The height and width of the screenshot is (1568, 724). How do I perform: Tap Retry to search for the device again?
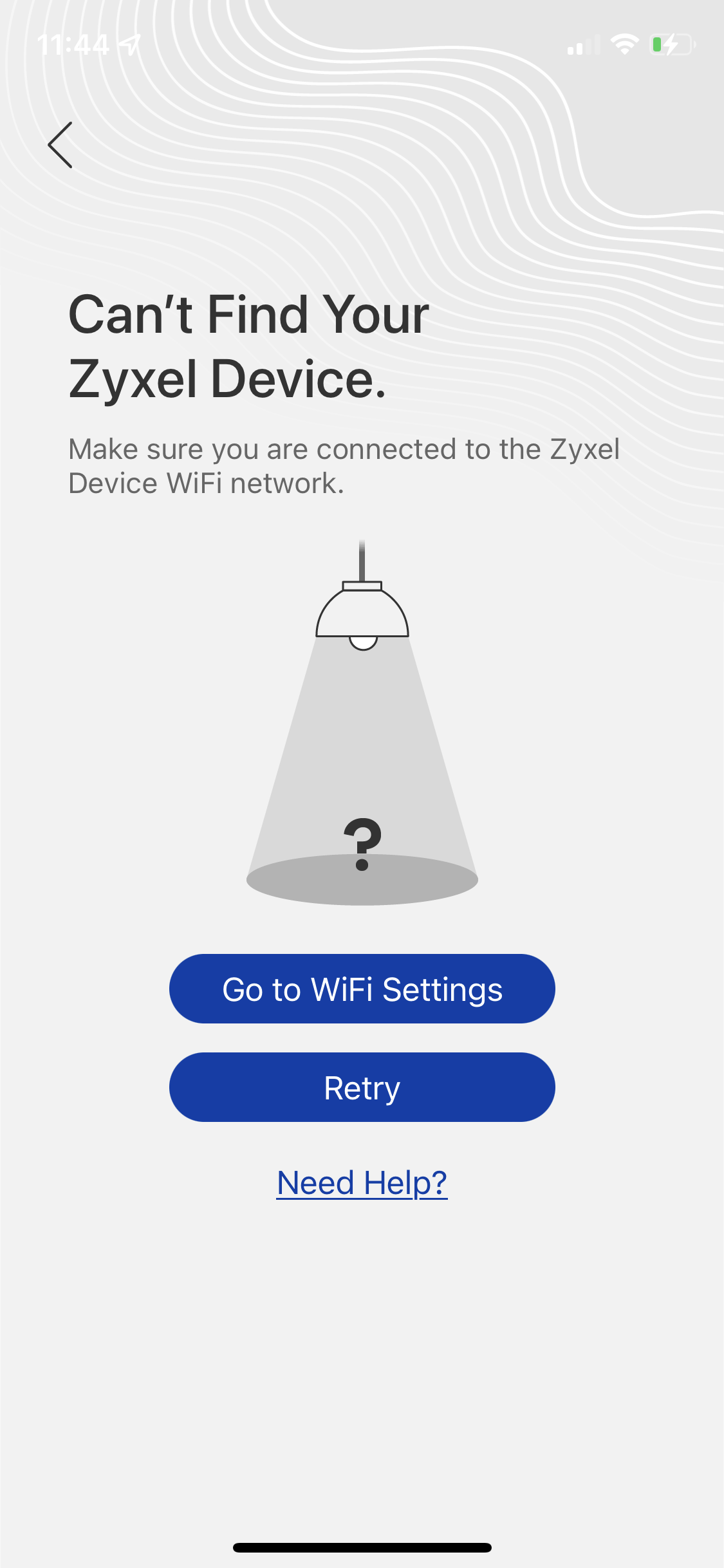click(x=362, y=1088)
